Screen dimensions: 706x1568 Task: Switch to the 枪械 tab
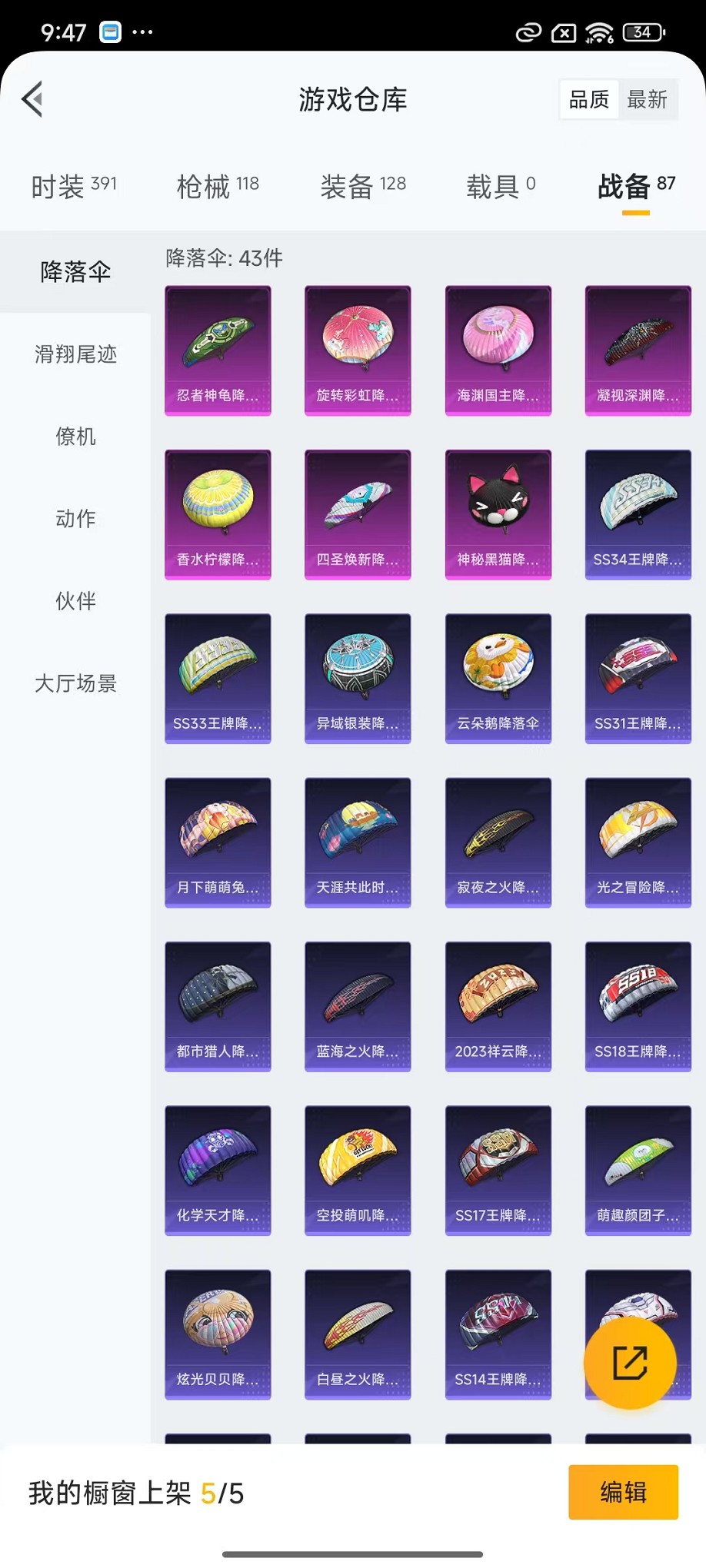pyautogui.click(x=218, y=186)
